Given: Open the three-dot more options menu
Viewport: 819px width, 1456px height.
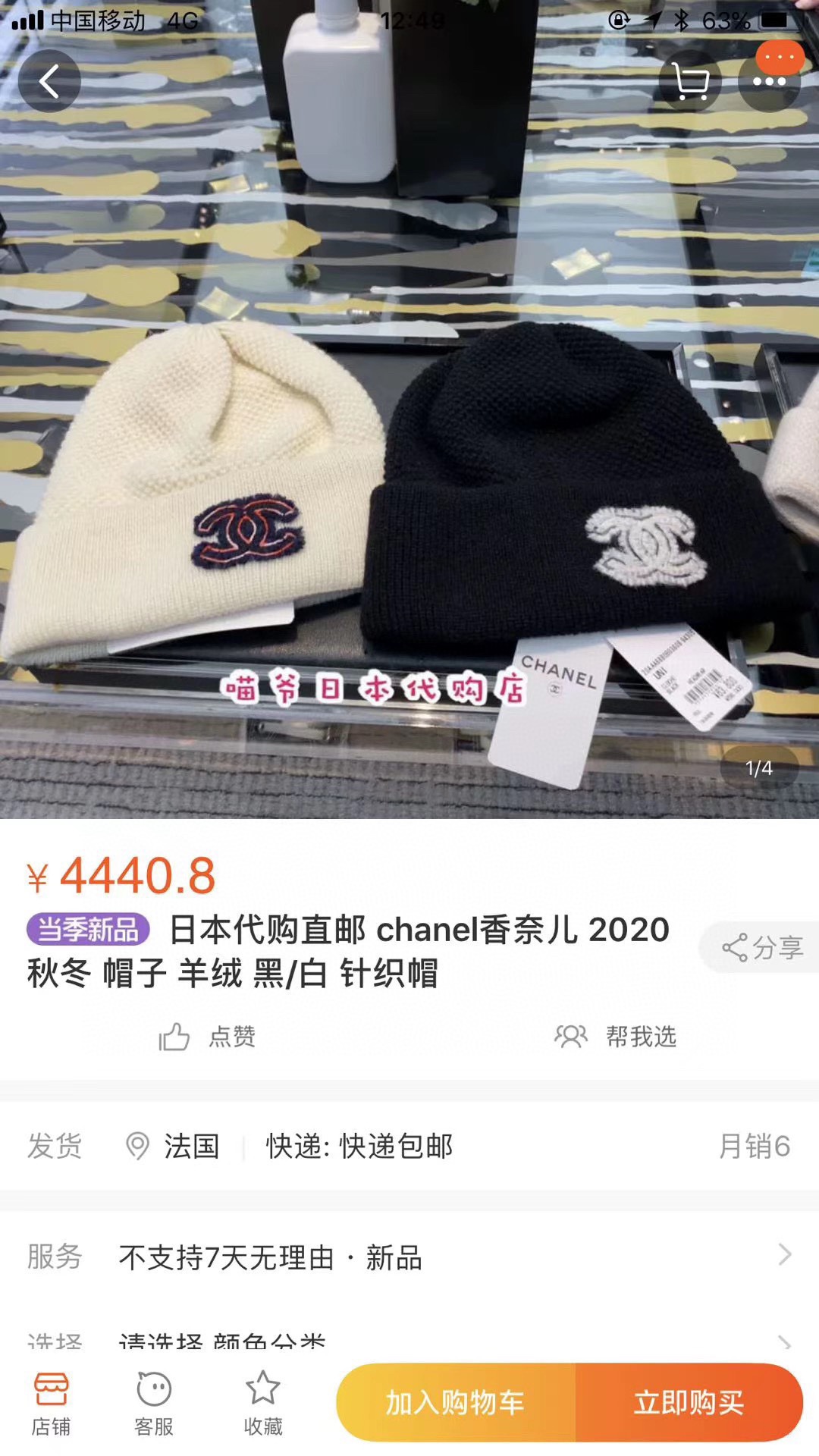Looking at the screenshot, I should [770, 80].
